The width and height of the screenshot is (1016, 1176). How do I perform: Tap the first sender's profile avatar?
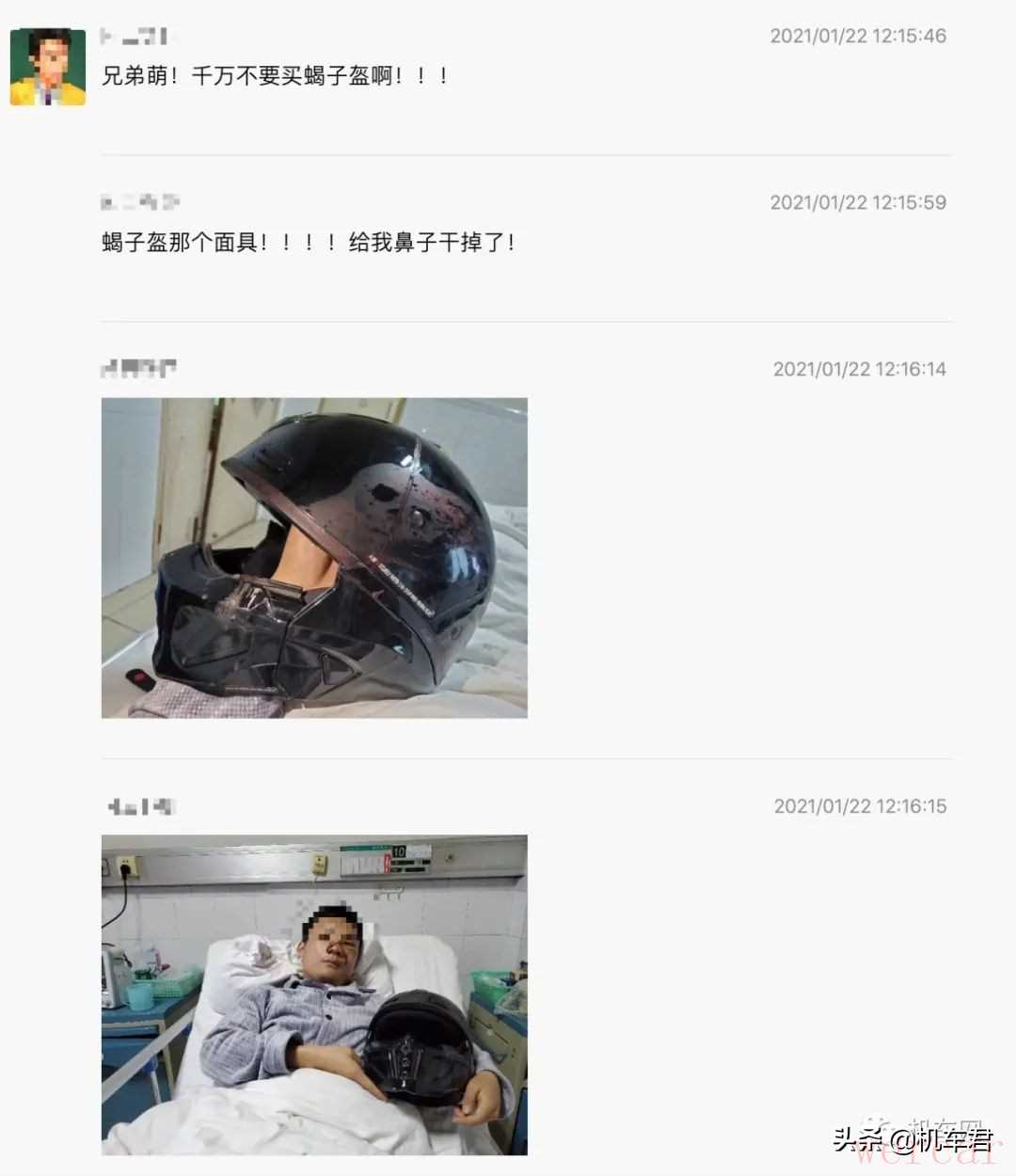click(48, 67)
